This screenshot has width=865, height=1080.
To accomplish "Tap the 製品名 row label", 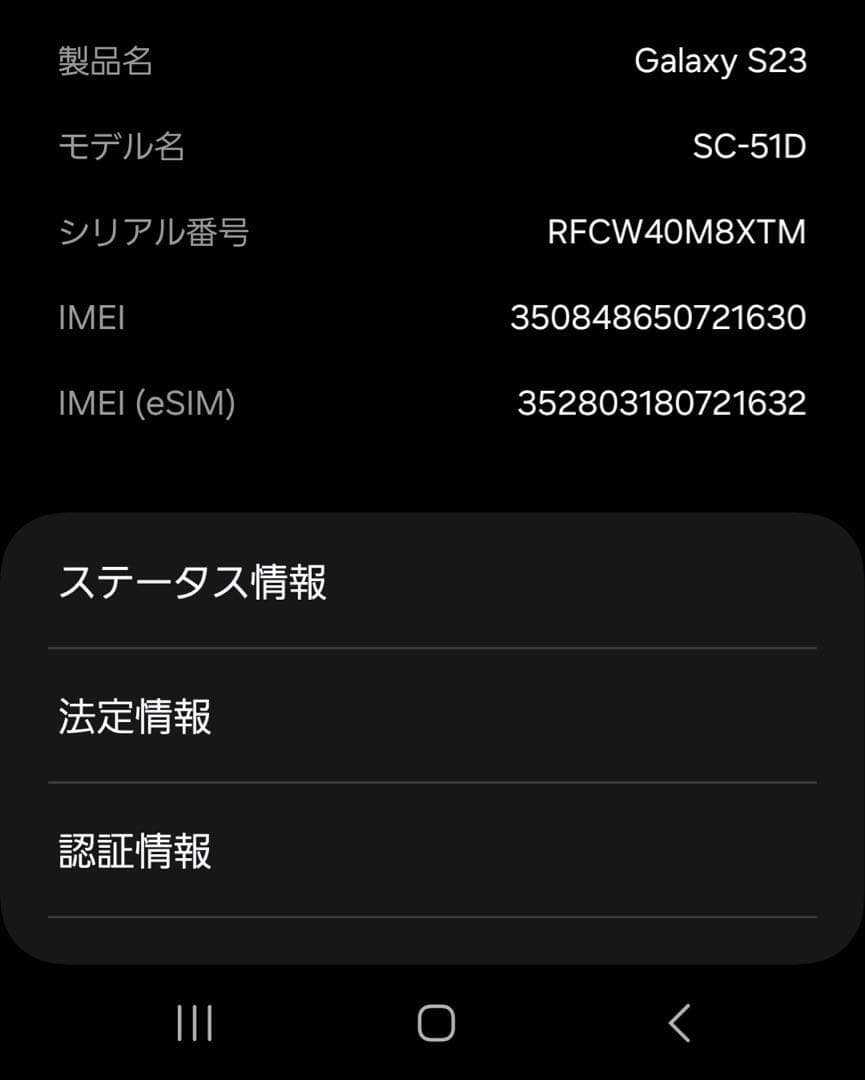I will coord(104,62).
